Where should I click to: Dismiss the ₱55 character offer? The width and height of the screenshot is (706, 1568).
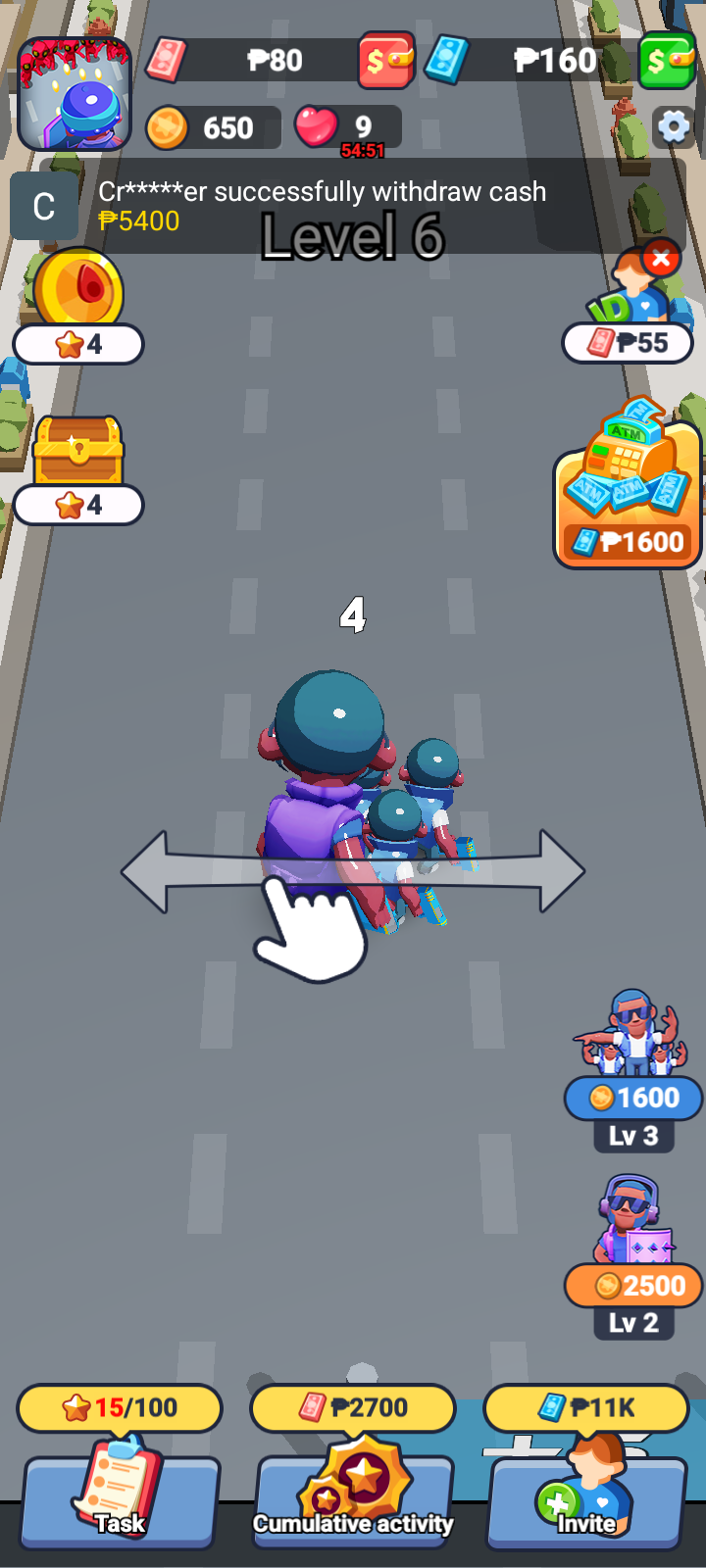661,258
